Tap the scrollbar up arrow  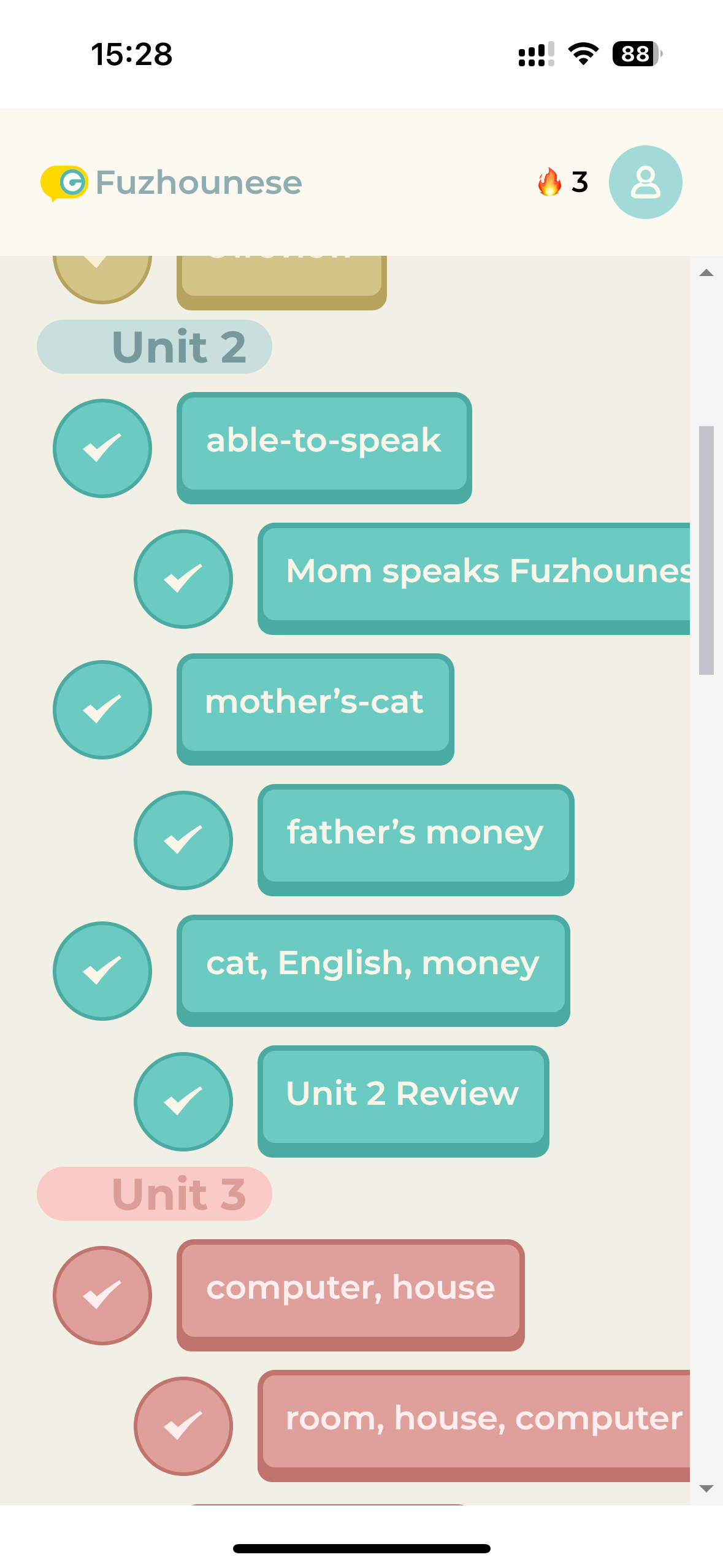pyautogui.click(x=706, y=273)
